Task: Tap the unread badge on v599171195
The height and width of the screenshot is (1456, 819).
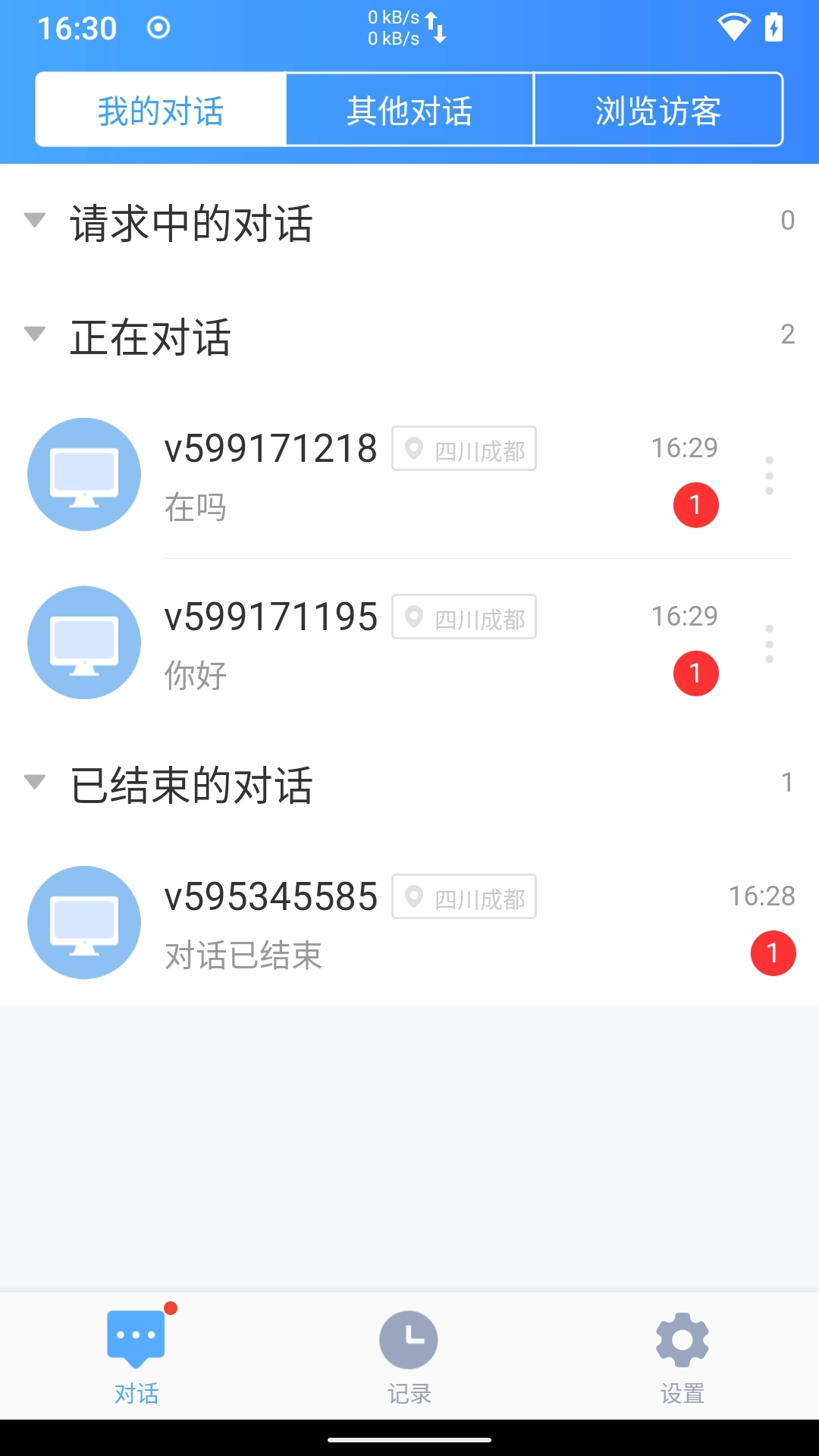Action: point(695,672)
